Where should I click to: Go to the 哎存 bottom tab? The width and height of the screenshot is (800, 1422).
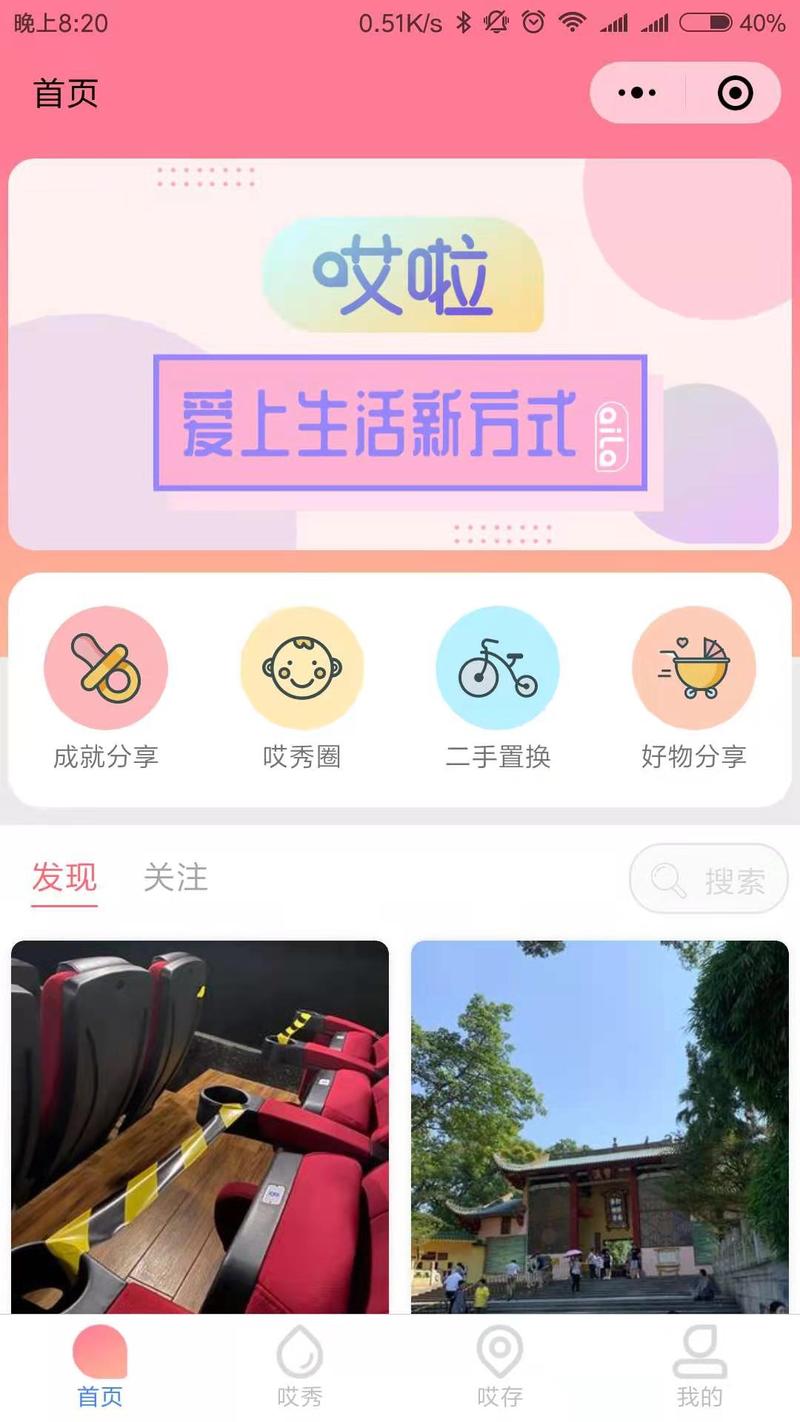pyautogui.click(x=500, y=1366)
